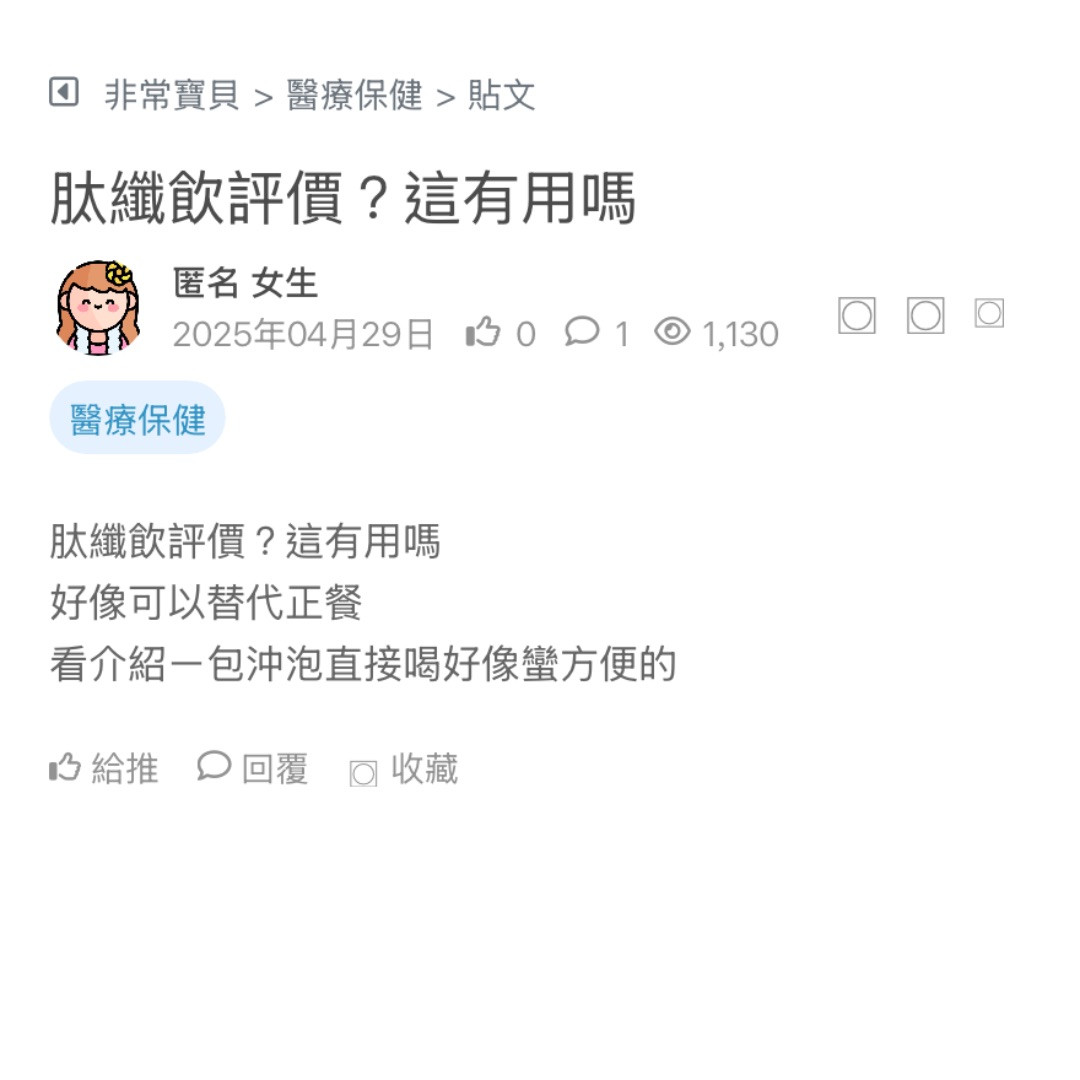Open the anonymous poster's avatar

coord(97,308)
